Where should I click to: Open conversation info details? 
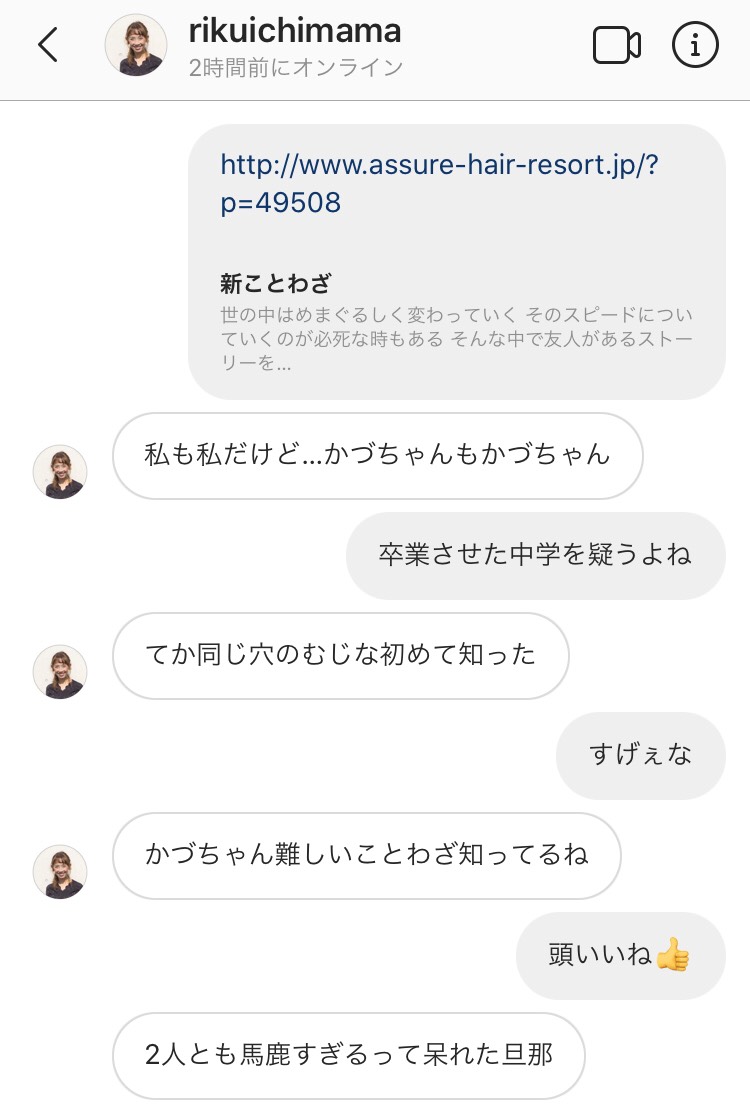695,46
